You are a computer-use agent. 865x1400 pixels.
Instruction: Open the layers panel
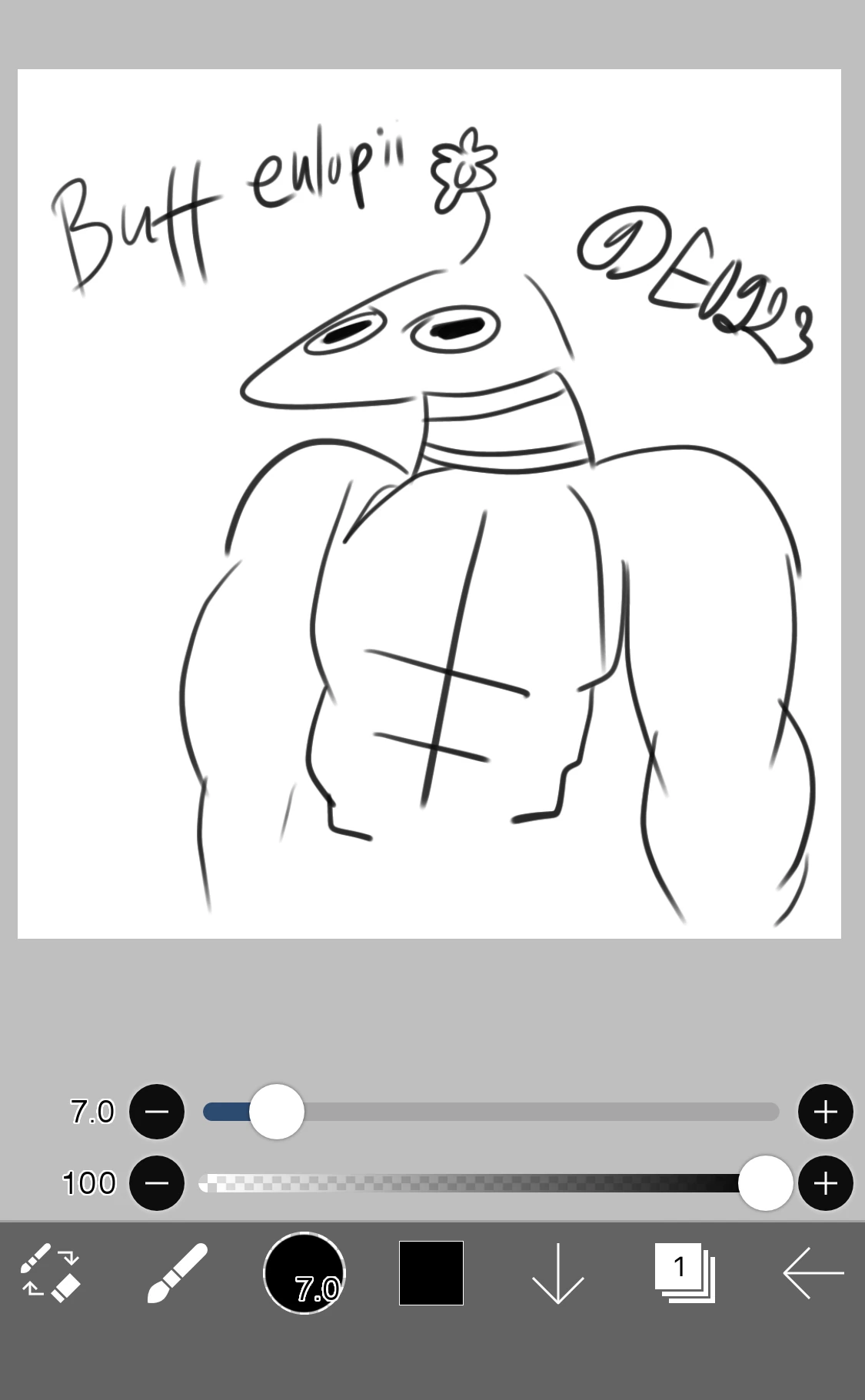[684, 1273]
